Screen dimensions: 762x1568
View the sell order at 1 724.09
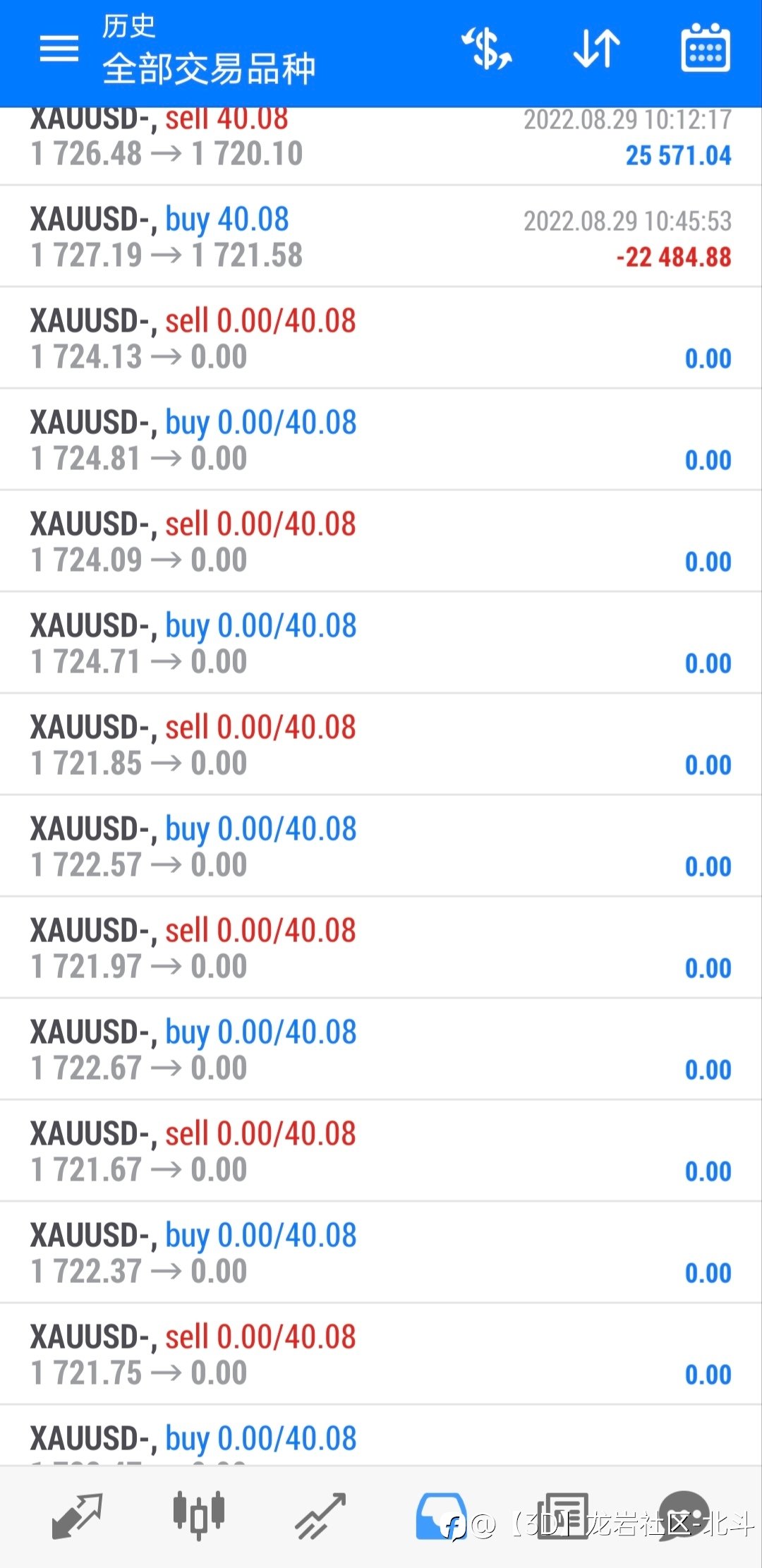pyautogui.click(x=381, y=541)
